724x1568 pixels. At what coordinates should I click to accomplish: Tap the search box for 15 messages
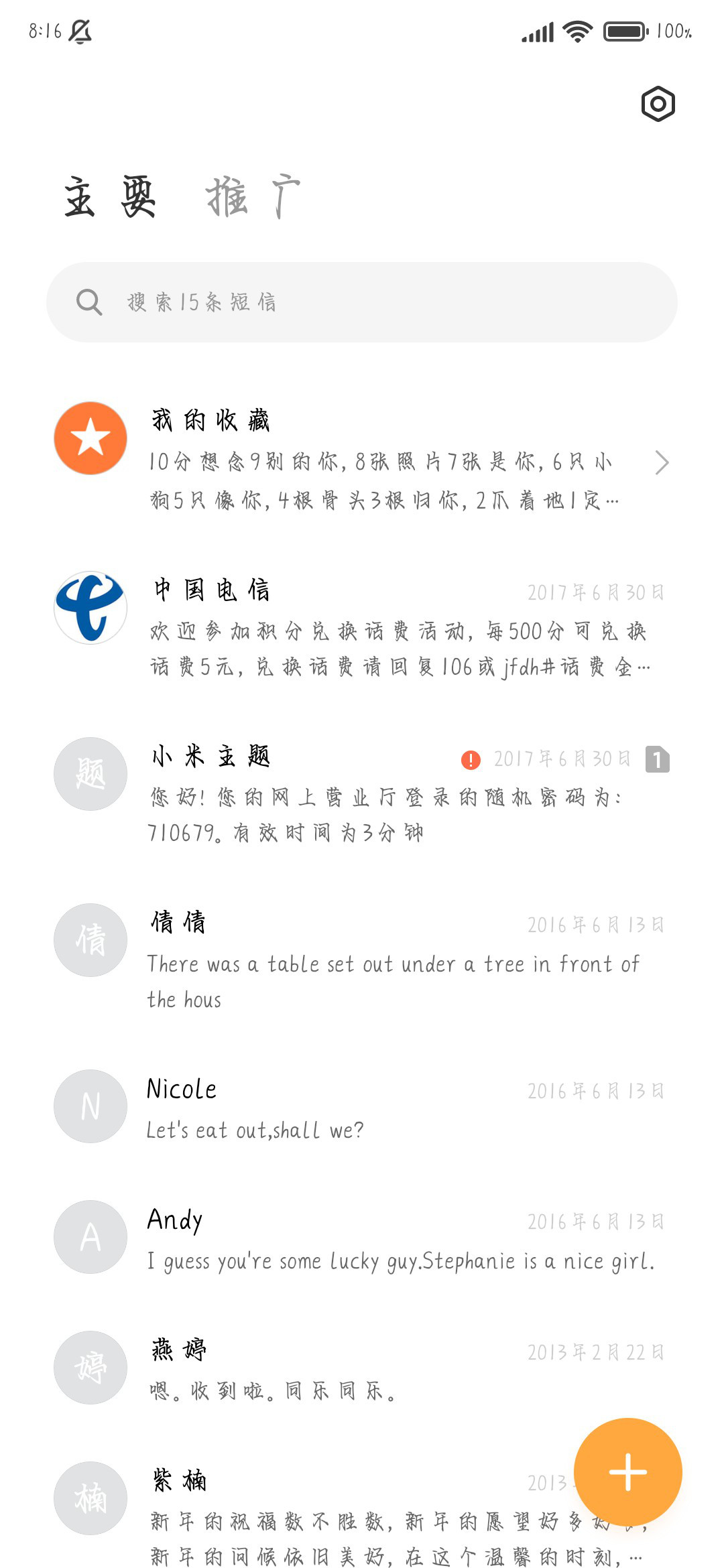click(362, 302)
